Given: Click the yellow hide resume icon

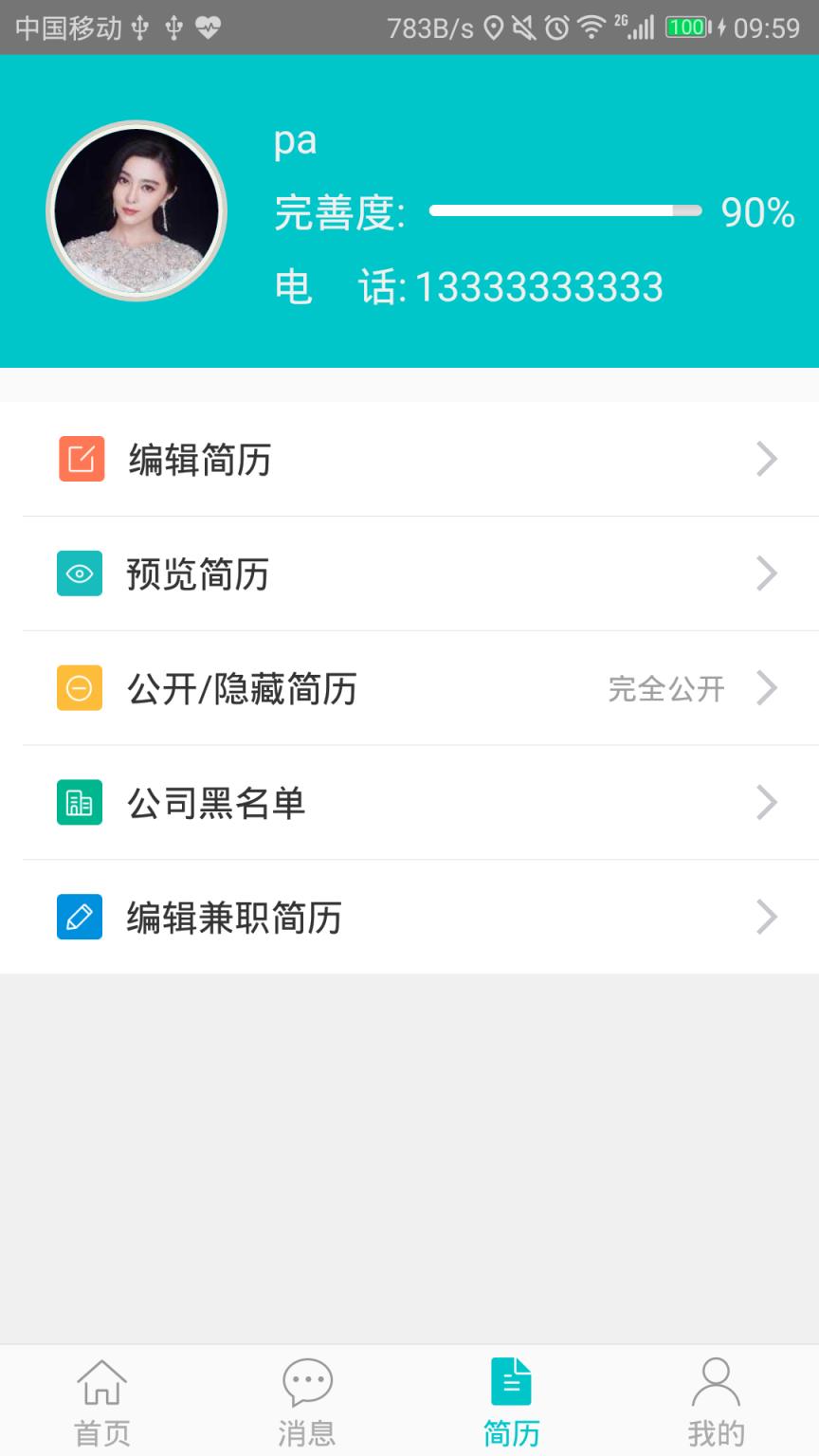Looking at the screenshot, I should click(x=80, y=688).
